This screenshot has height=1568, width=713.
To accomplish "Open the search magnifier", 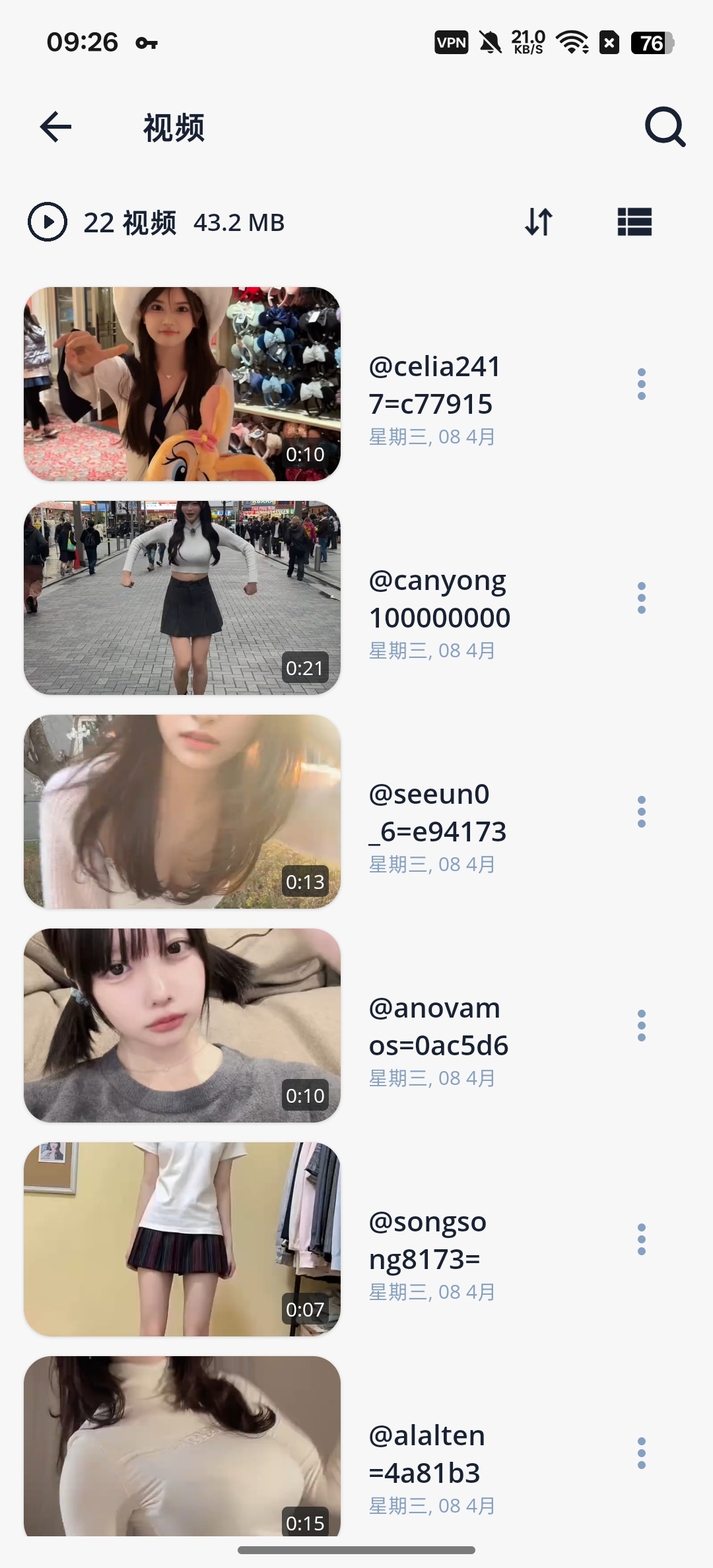I will (665, 127).
